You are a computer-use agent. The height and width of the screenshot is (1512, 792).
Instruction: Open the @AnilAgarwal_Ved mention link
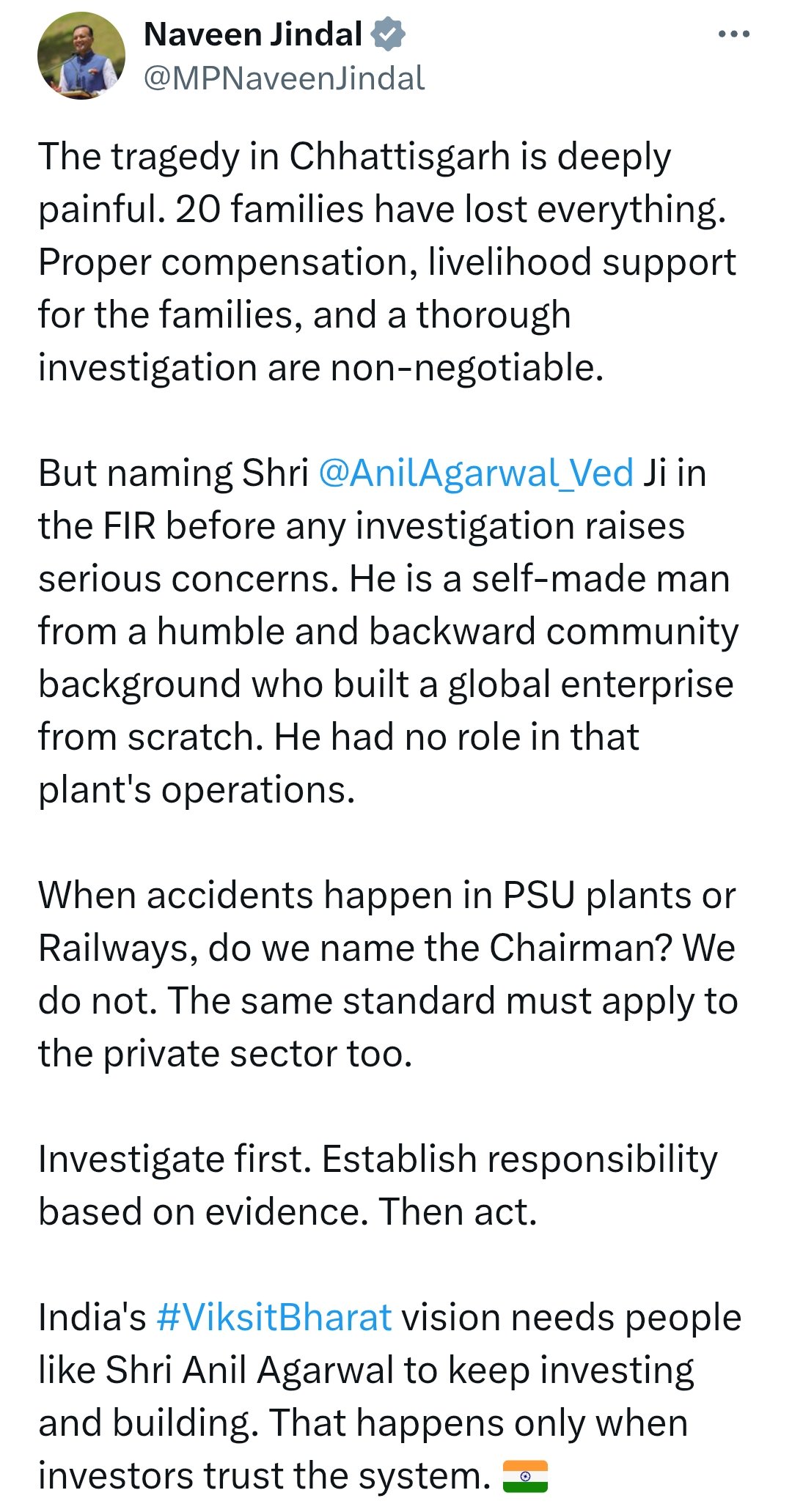476,473
